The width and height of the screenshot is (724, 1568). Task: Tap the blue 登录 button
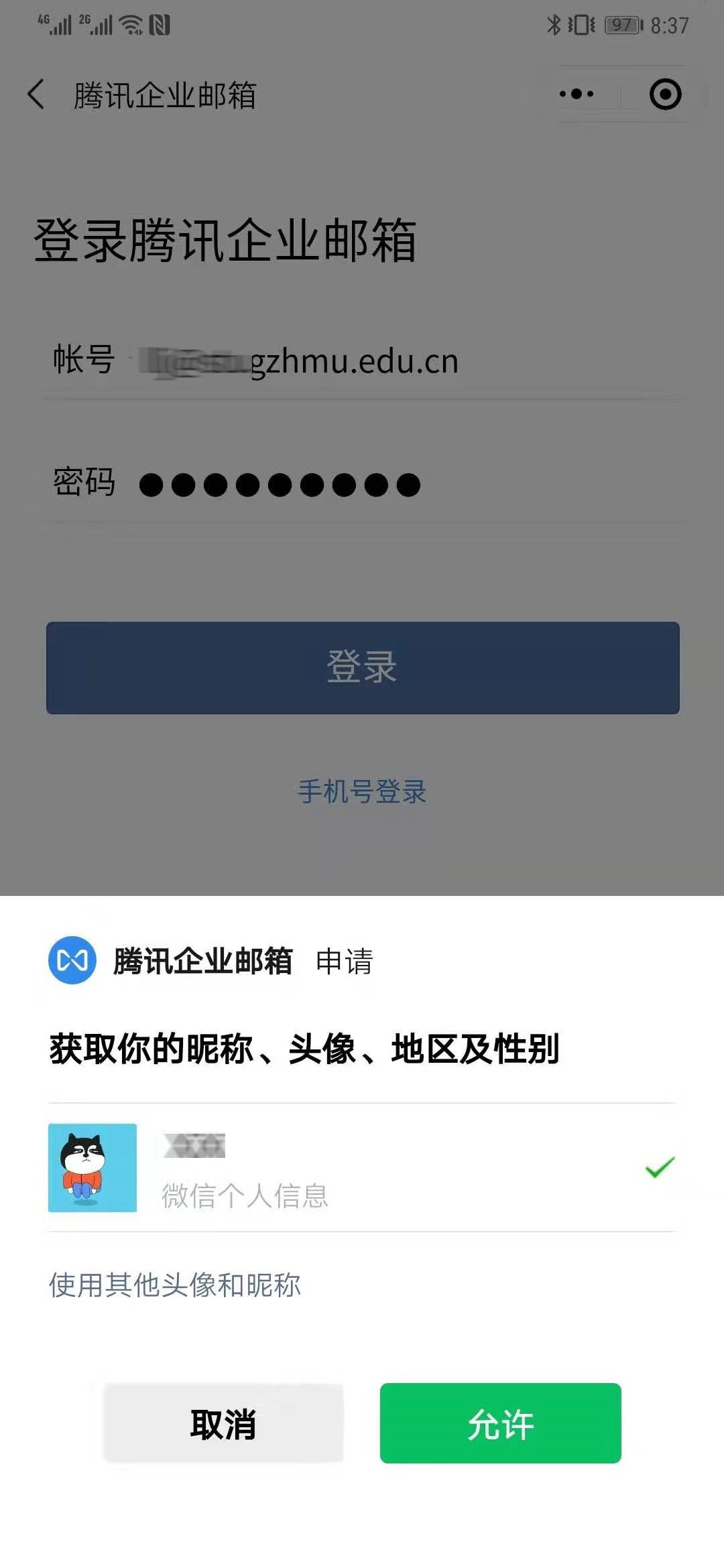point(362,667)
